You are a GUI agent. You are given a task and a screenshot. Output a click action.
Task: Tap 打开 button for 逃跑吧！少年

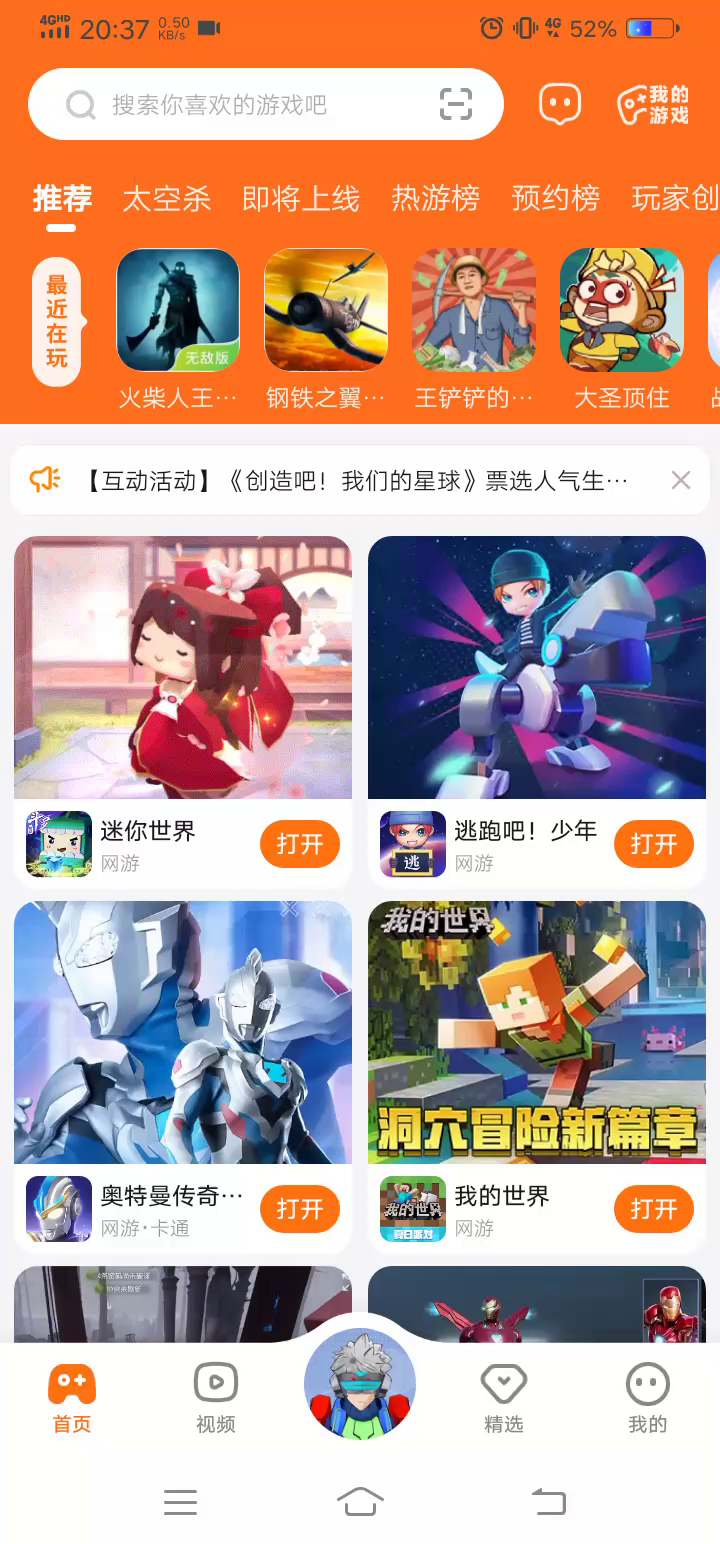654,844
